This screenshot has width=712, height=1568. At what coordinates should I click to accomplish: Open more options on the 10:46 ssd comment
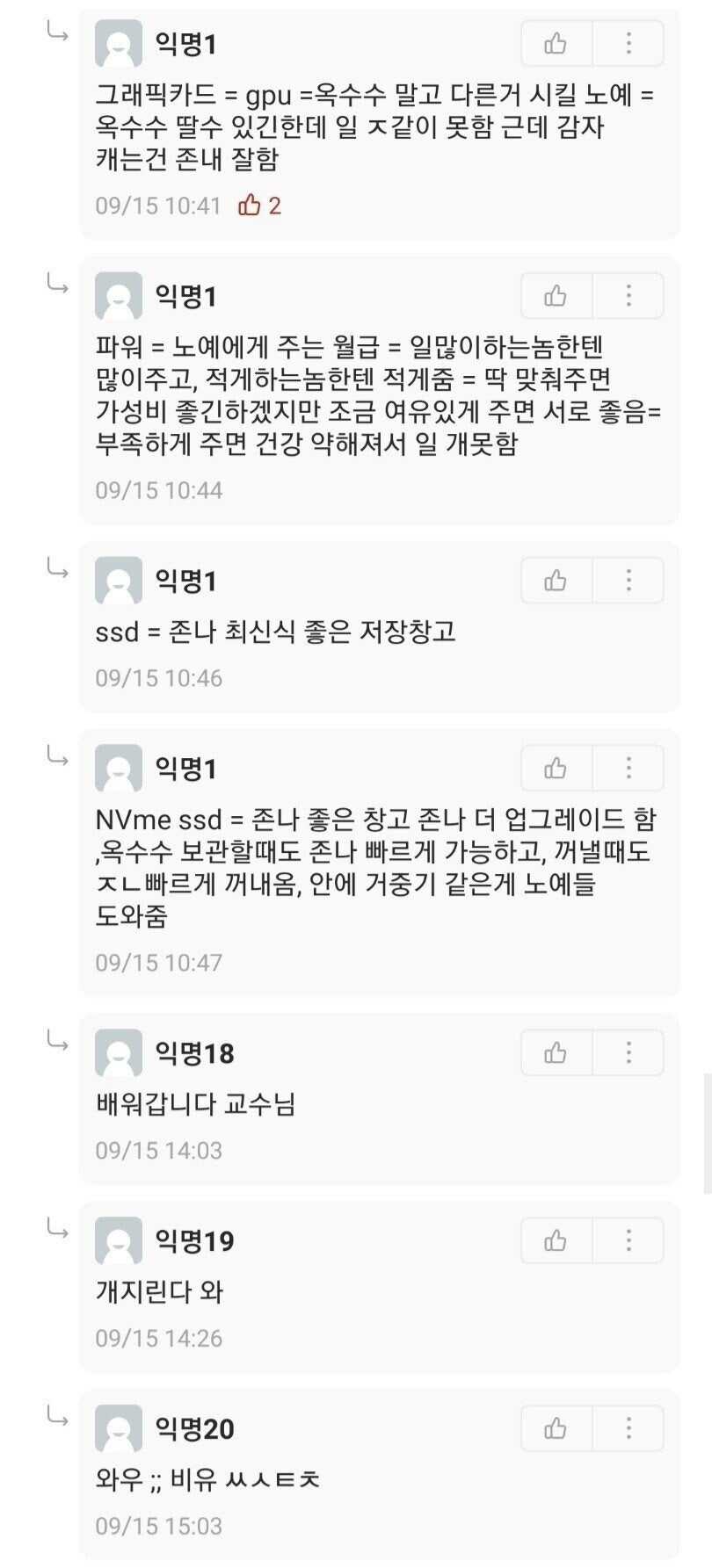[628, 580]
